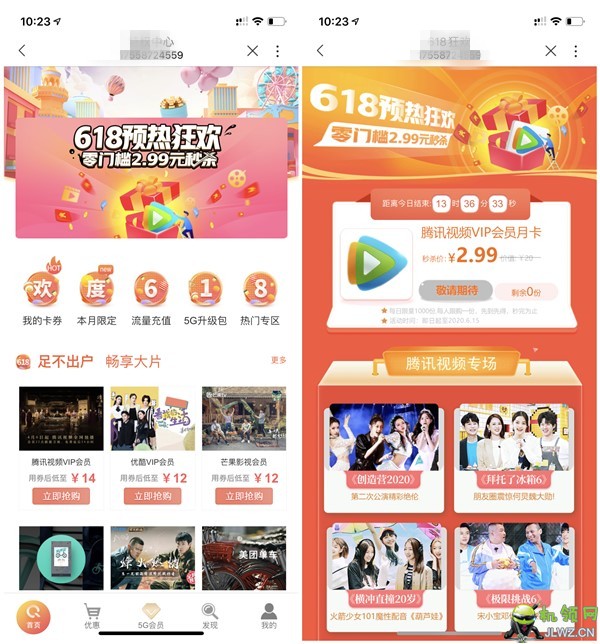The width and height of the screenshot is (600, 644).
Task: Switch to the 发现 tab
Action: [x=209, y=615]
